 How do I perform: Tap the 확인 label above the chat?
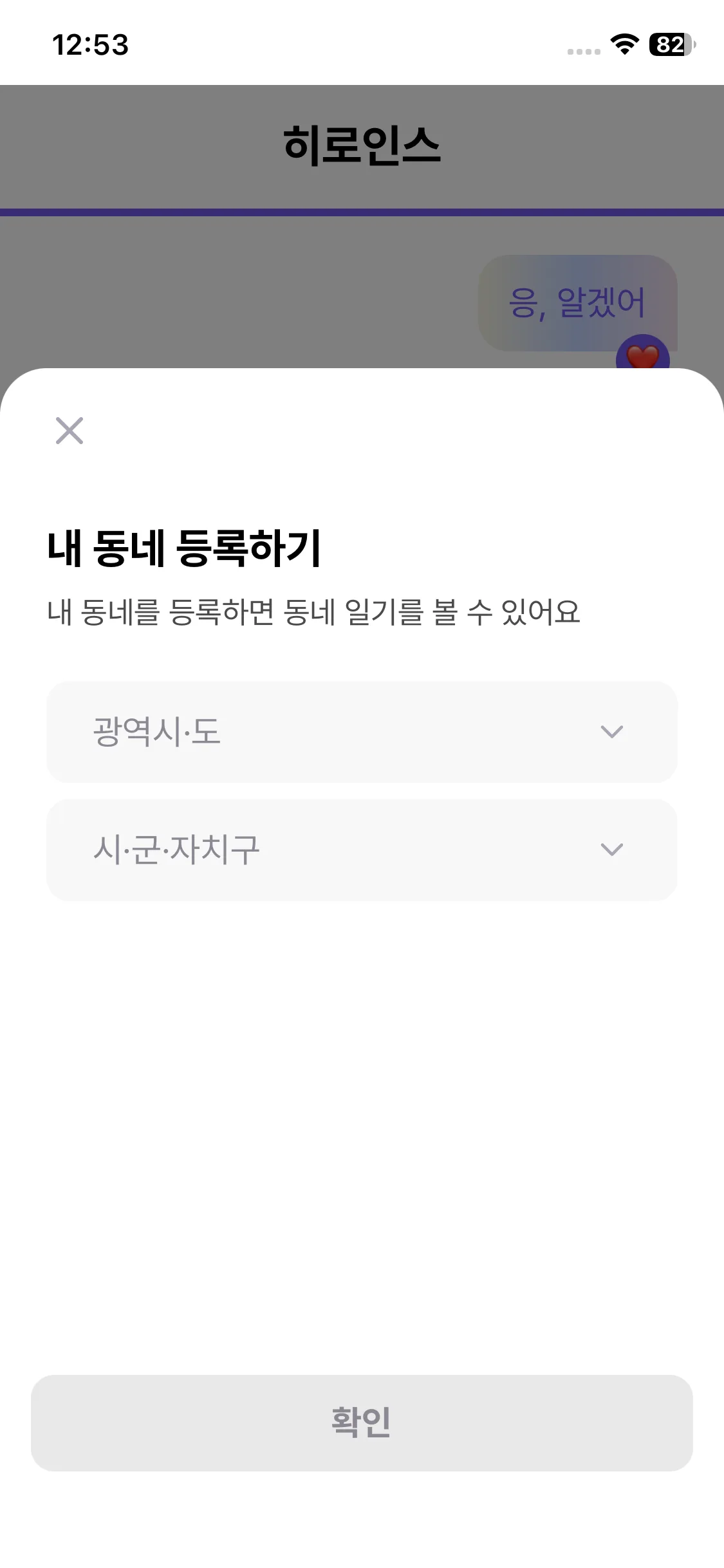pos(362,236)
